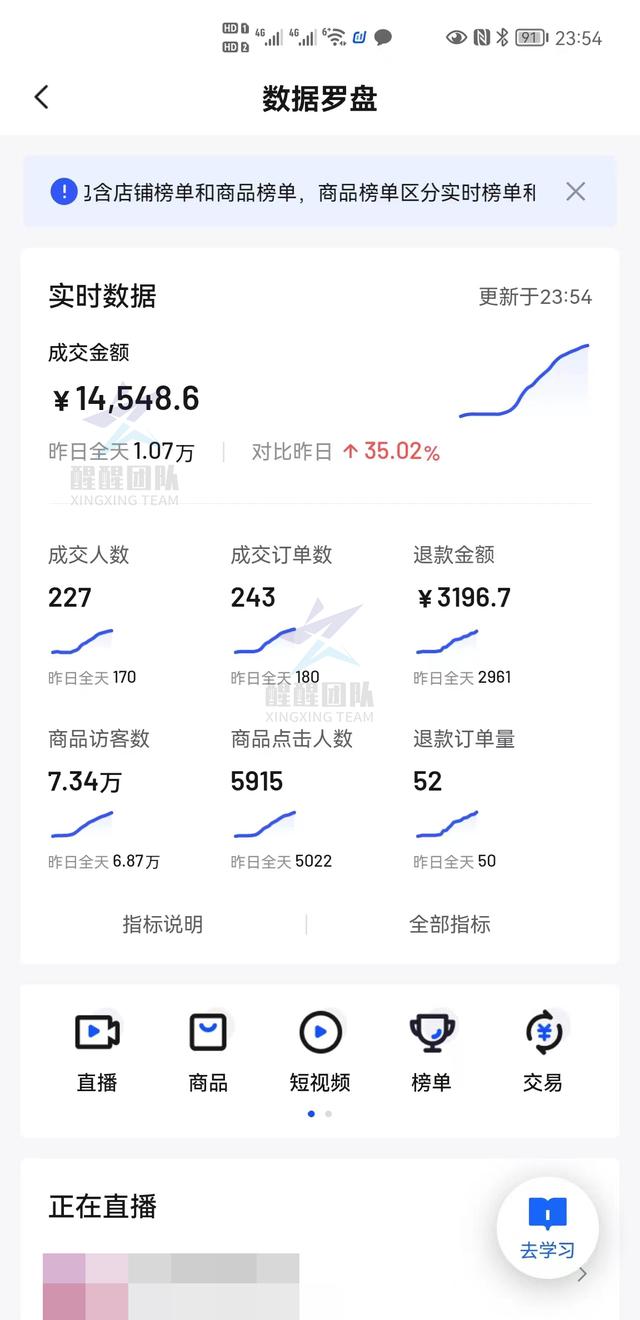Image resolution: width=640 pixels, height=1320 pixels.
Task: Open 指标说明 explanation
Action: pos(163,924)
